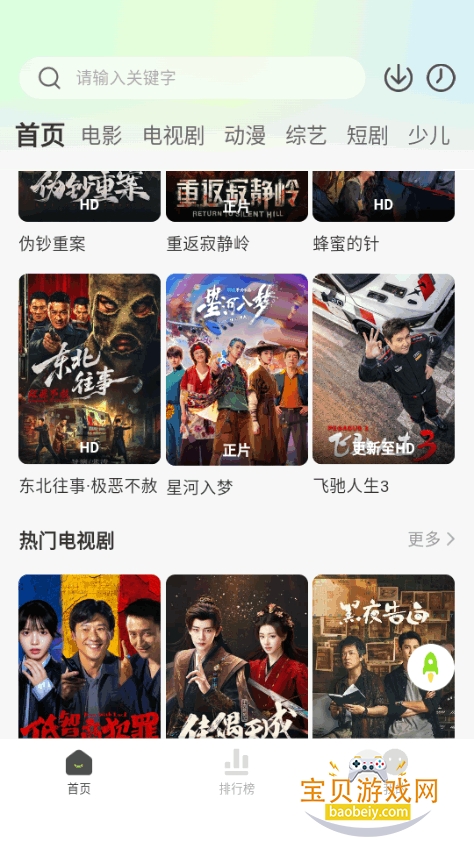Image resolution: width=474 pixels, height=842 pixels.
Task: Switch to the 电视剧 tab
Action: (173, 135)
